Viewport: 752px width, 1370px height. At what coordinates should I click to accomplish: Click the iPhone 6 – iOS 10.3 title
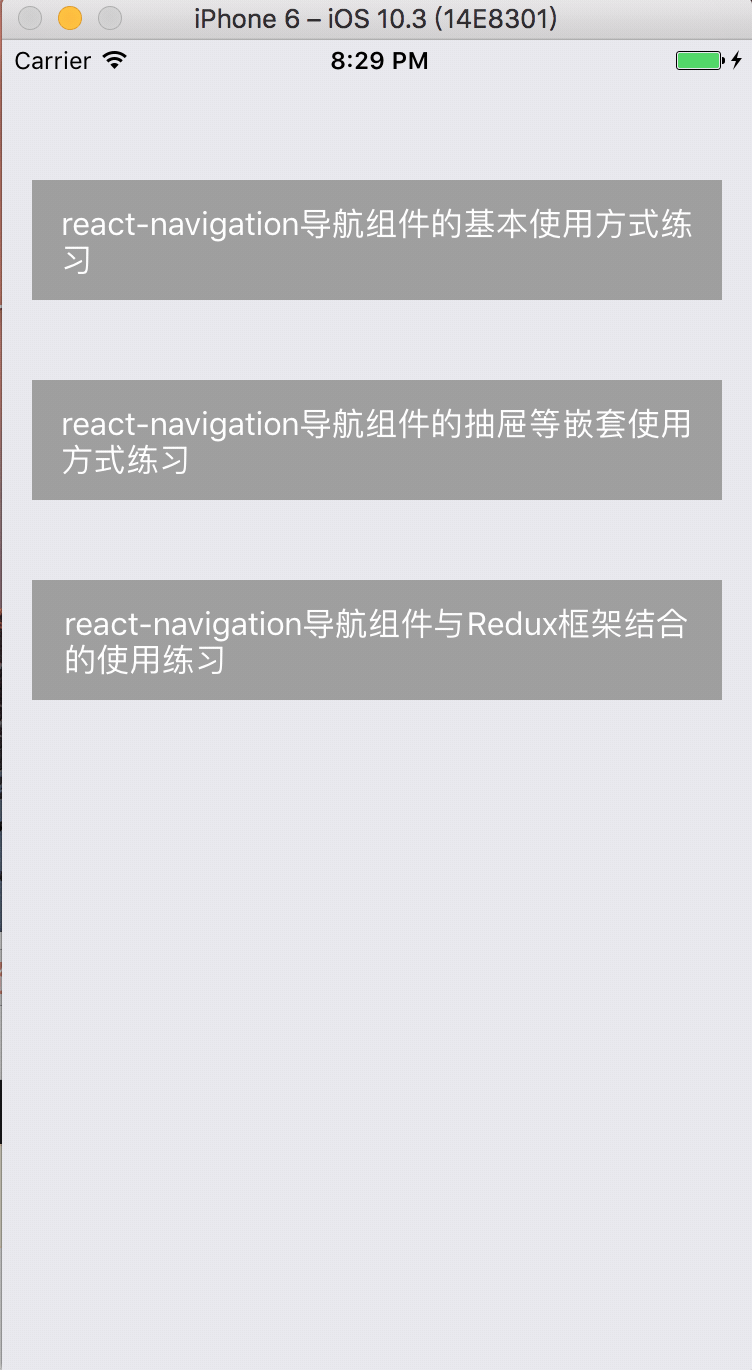376,18
